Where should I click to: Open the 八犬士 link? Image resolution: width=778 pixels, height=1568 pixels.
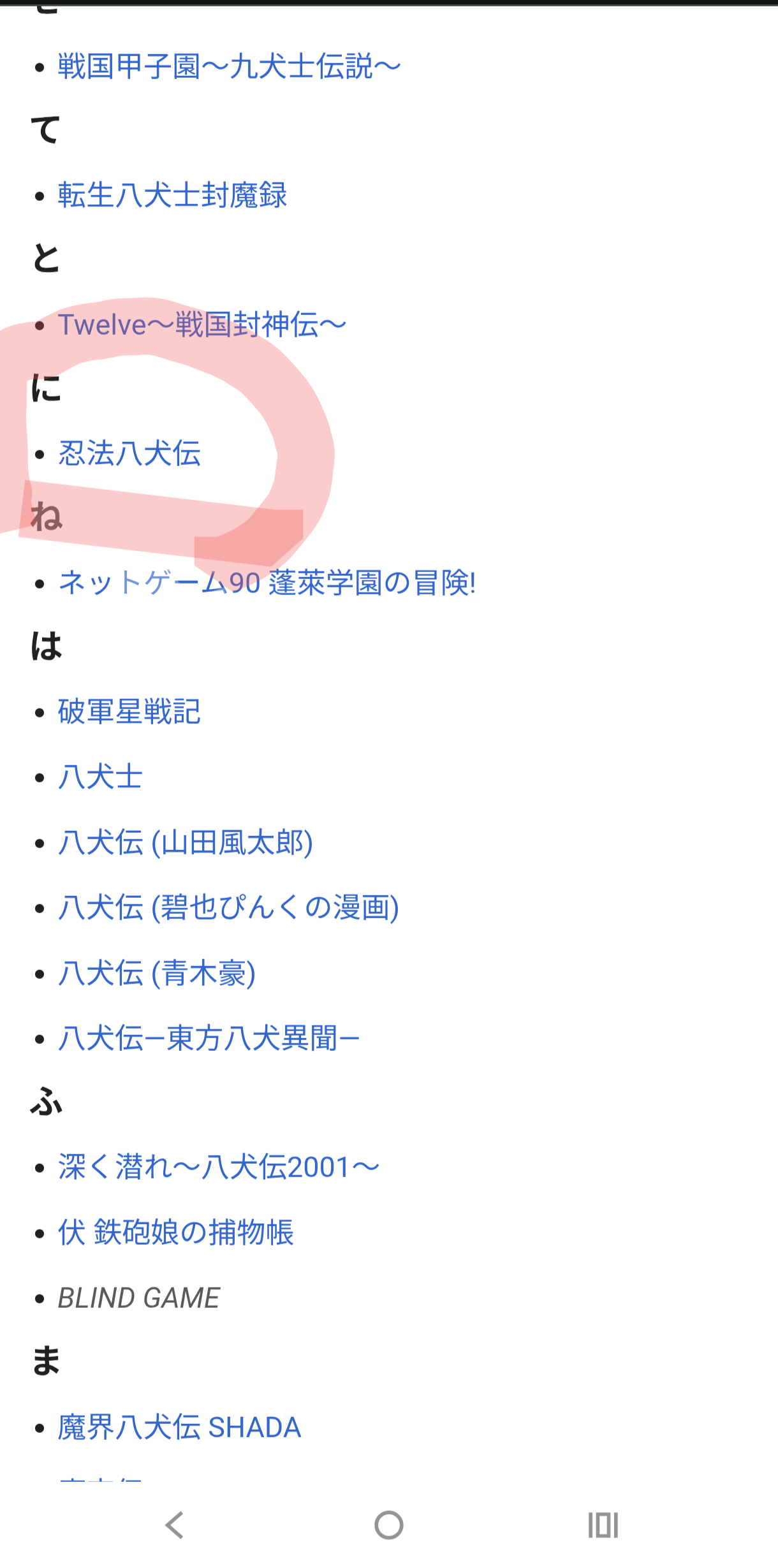click(100, 777)
